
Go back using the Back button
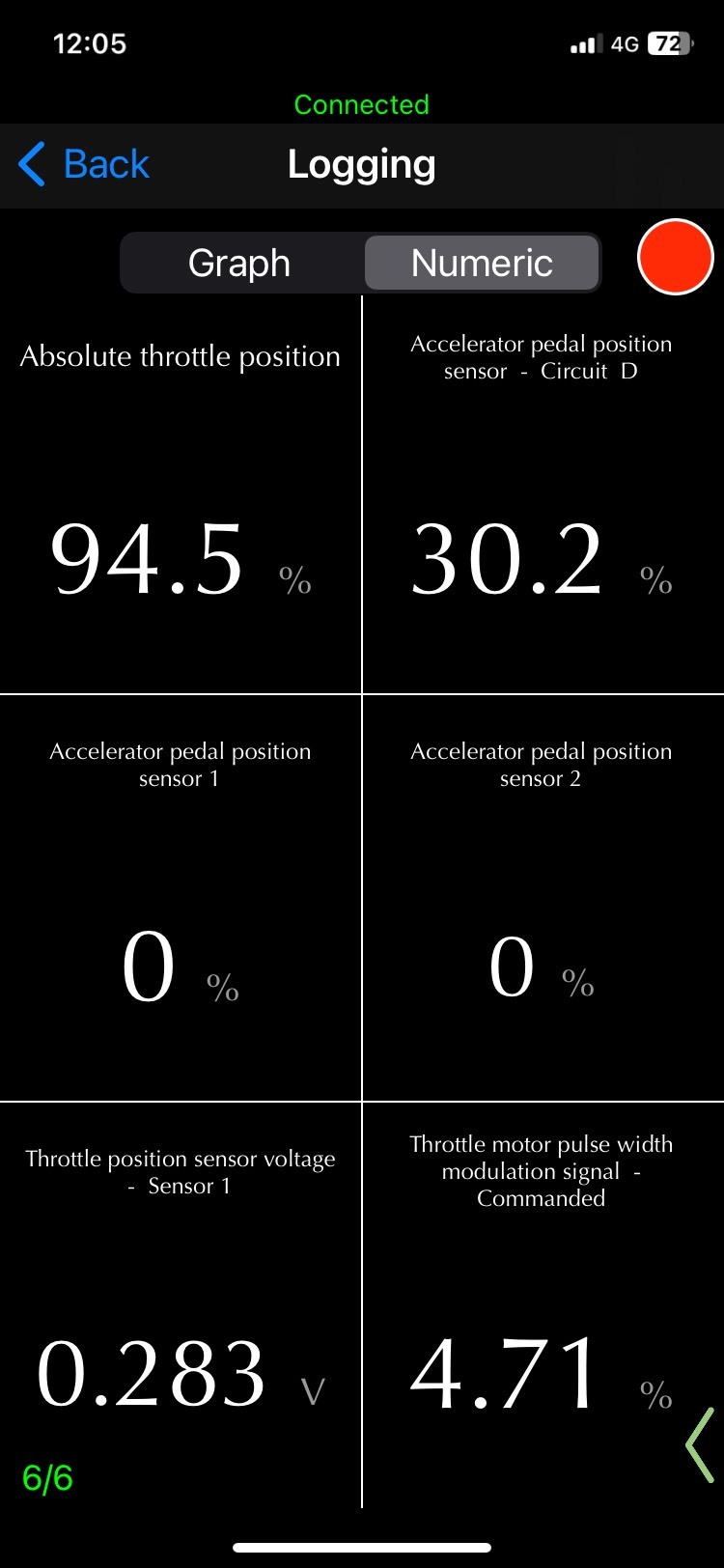pos(84,164)
